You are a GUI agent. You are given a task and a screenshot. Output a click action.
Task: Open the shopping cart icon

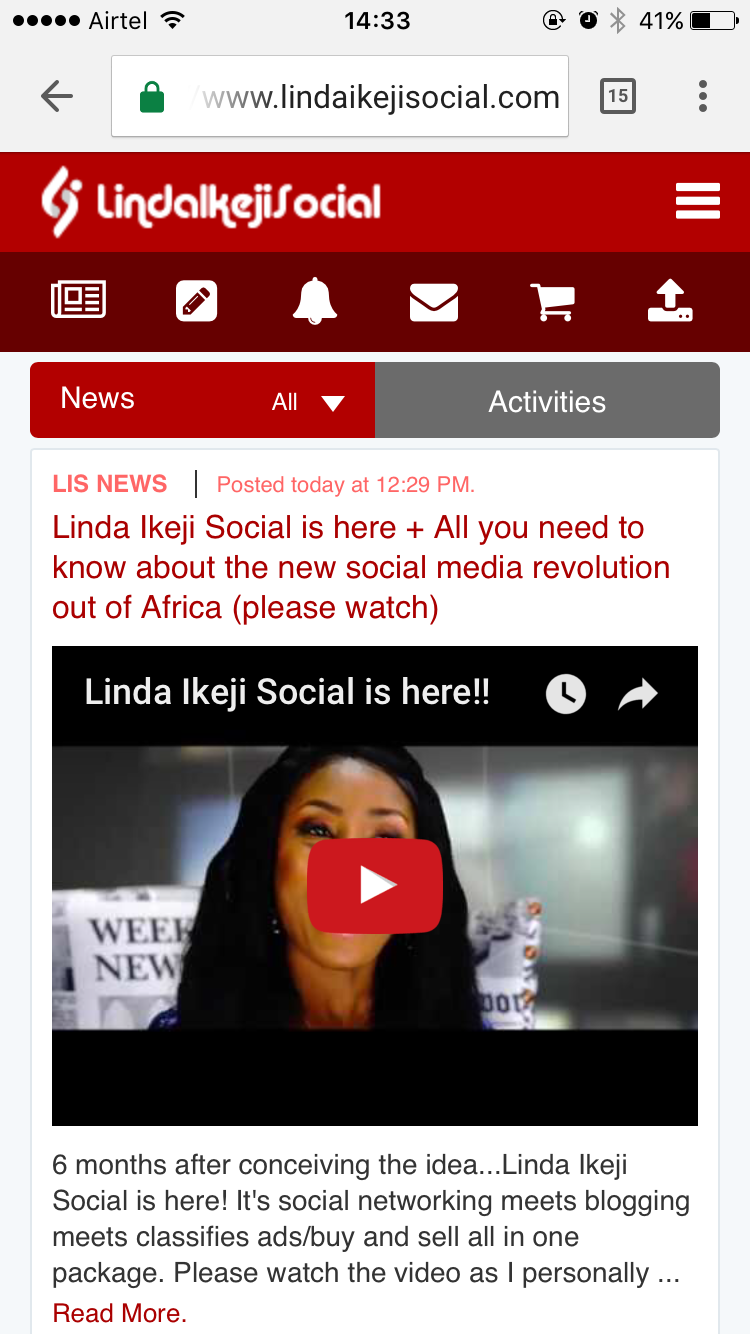pos(551,301)
